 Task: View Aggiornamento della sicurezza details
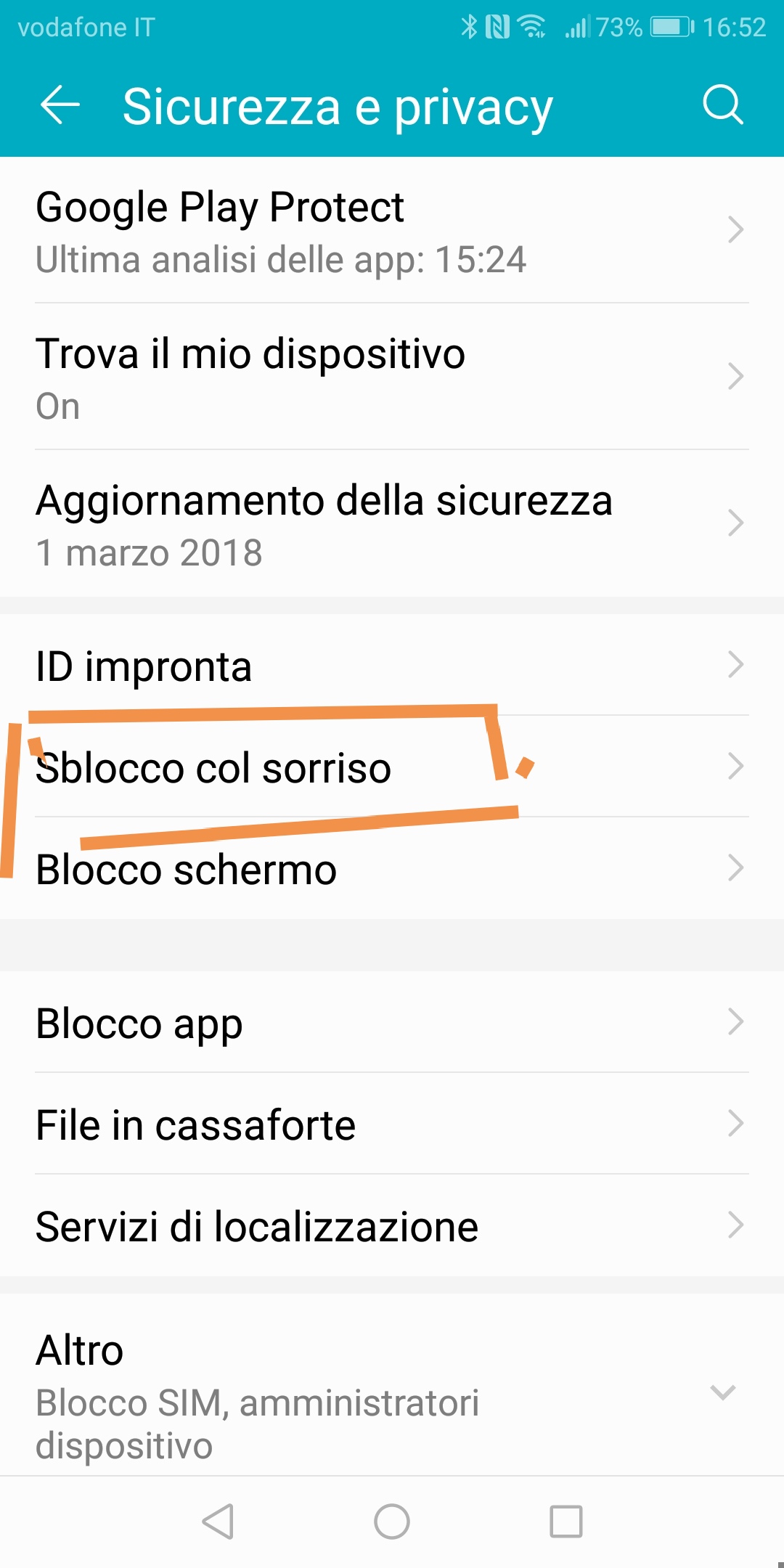click(392, 524)
